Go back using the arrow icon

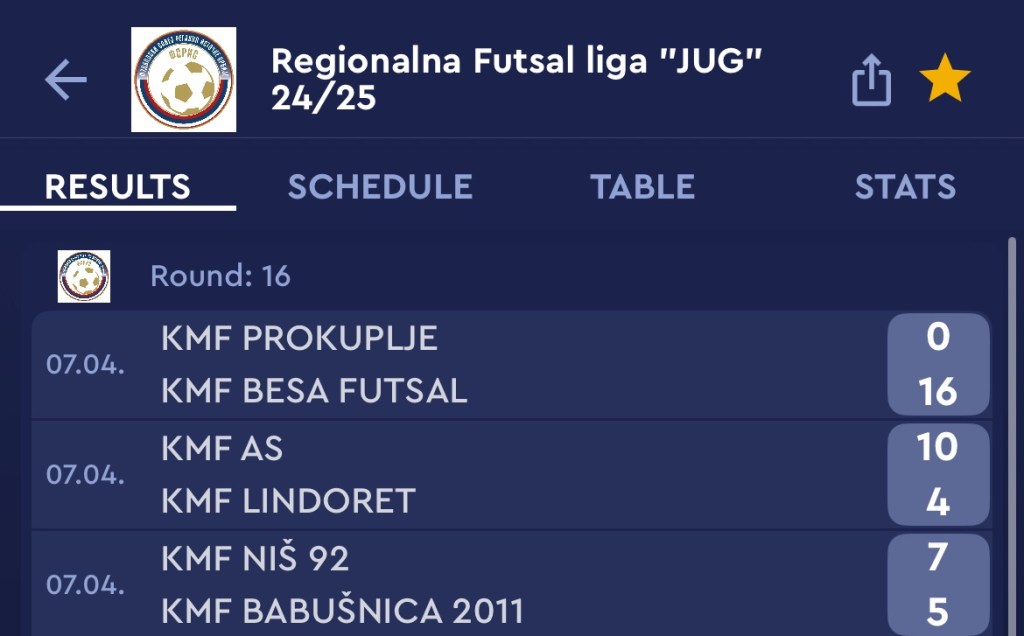coord(66,80)
